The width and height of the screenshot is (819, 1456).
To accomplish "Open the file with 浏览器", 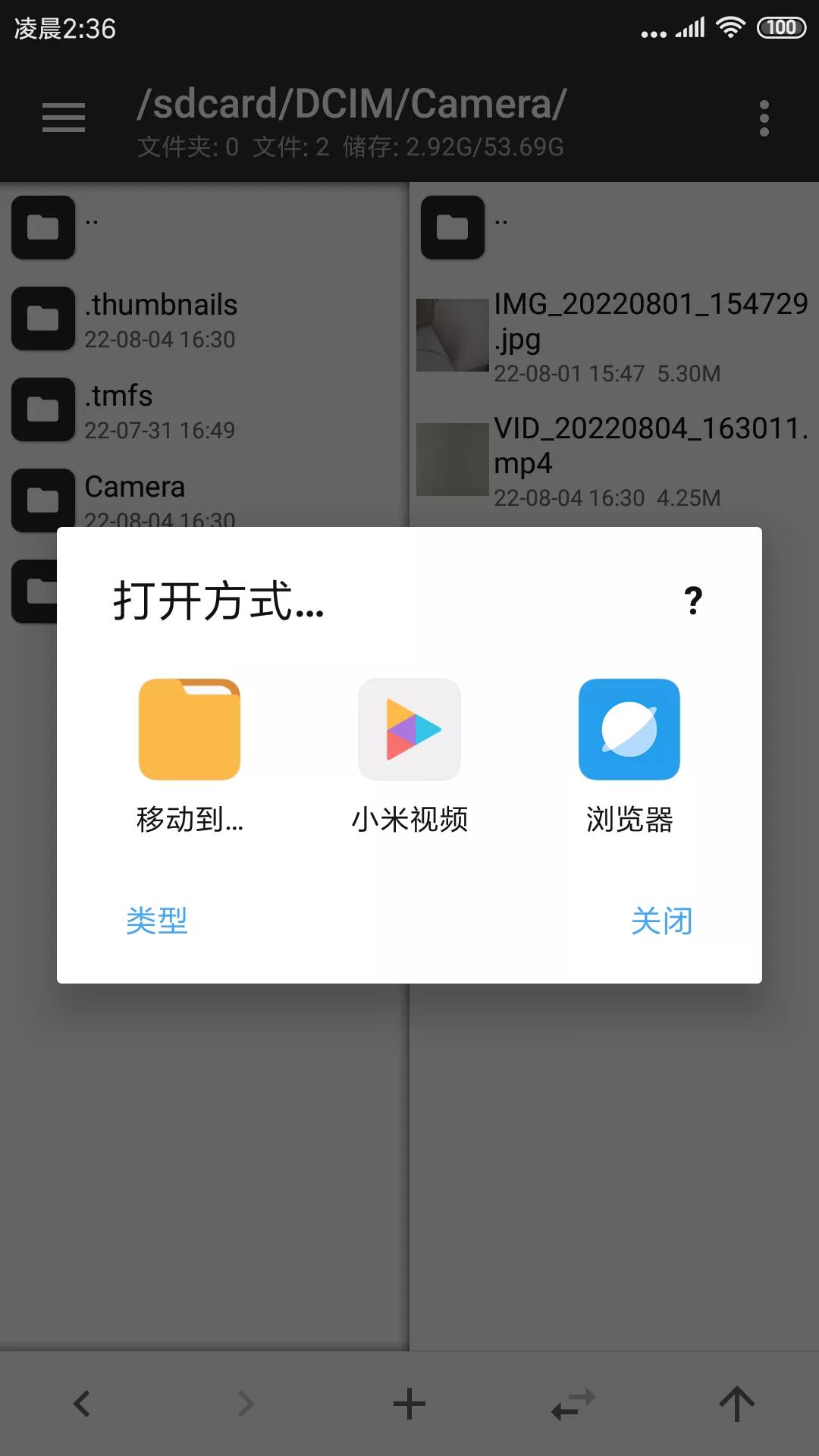I will [629, 756].
